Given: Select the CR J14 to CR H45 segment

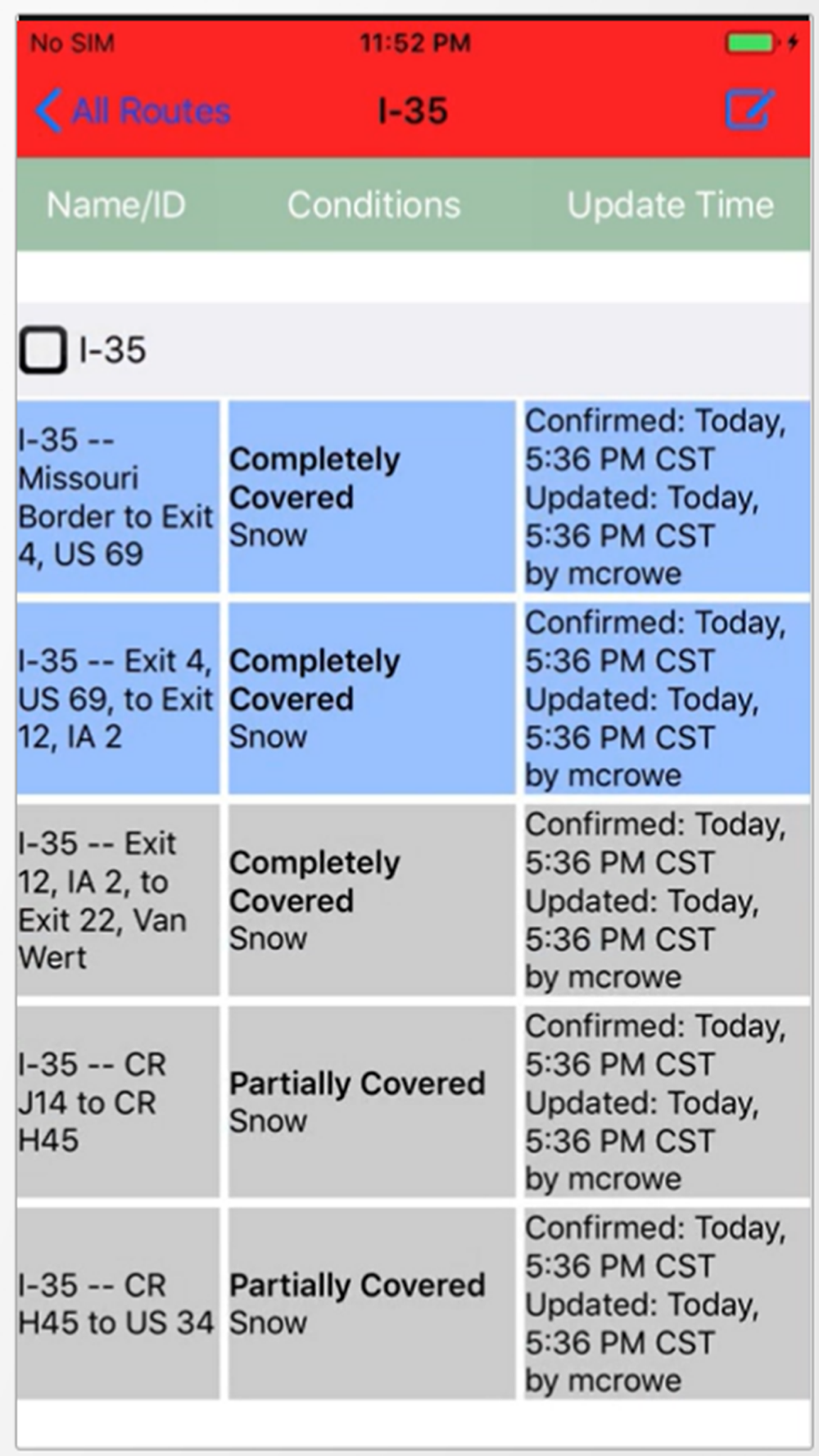Looking at the screenshot, I should tap(117, 1101).
